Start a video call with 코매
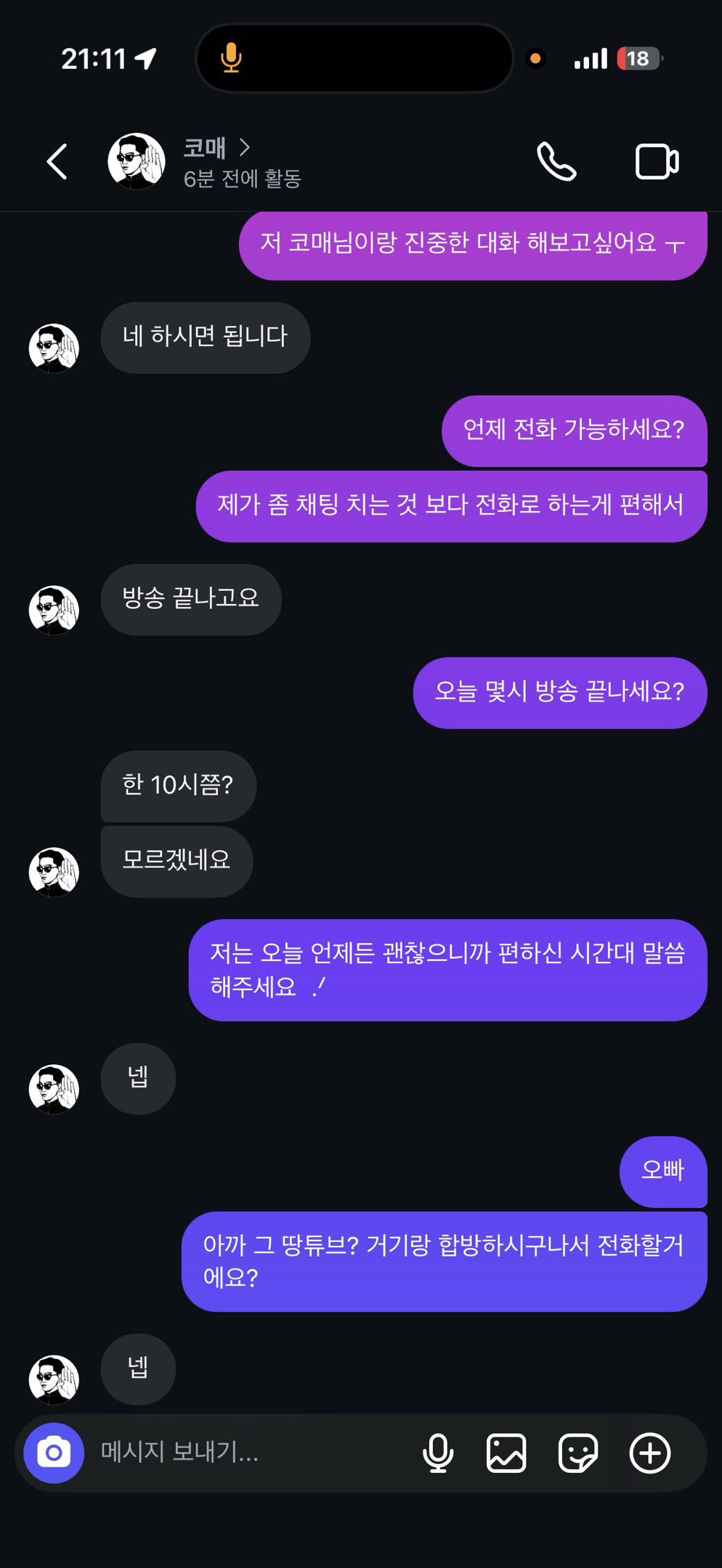The width and height of the screenshot is (722, 1568). pos(657,161)
